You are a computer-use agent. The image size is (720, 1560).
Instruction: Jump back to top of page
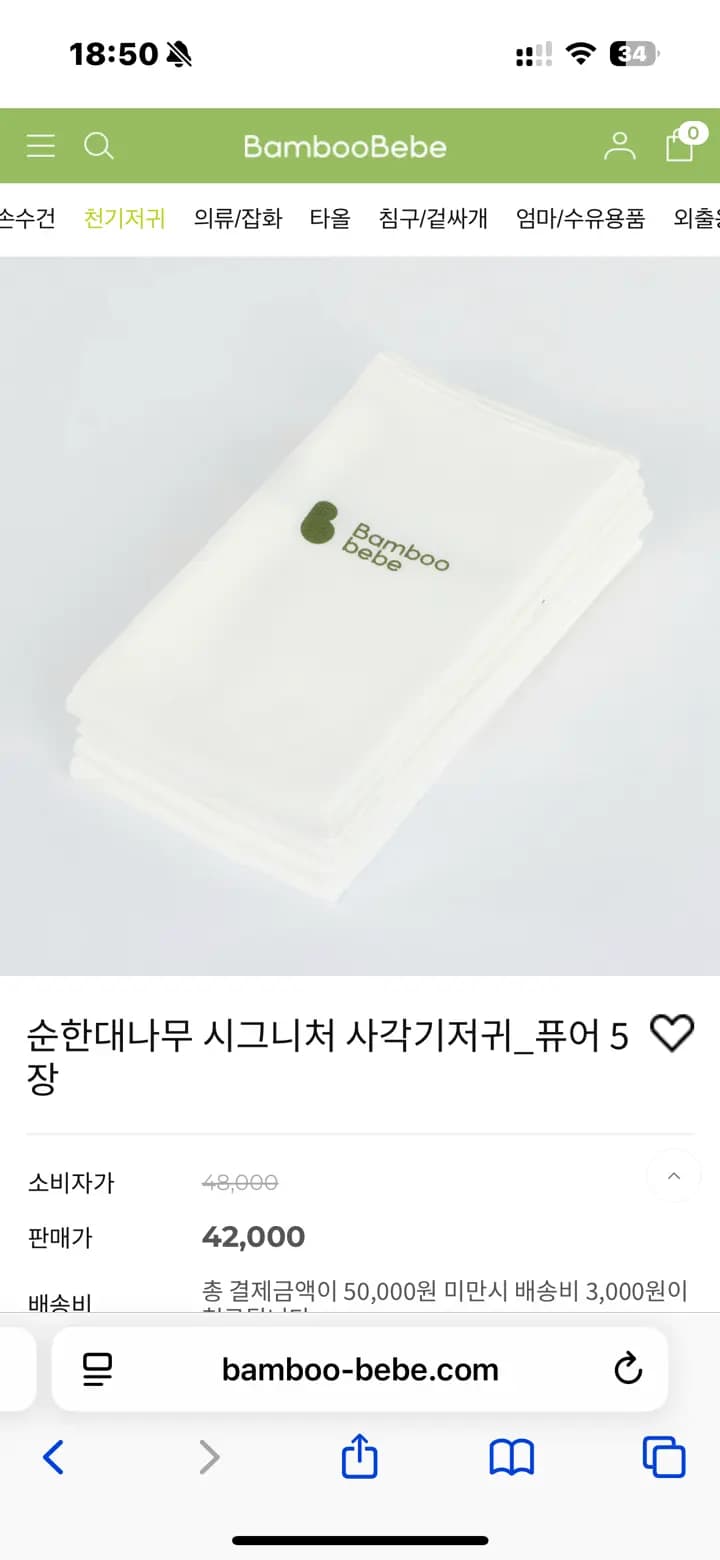point(673,1176)
